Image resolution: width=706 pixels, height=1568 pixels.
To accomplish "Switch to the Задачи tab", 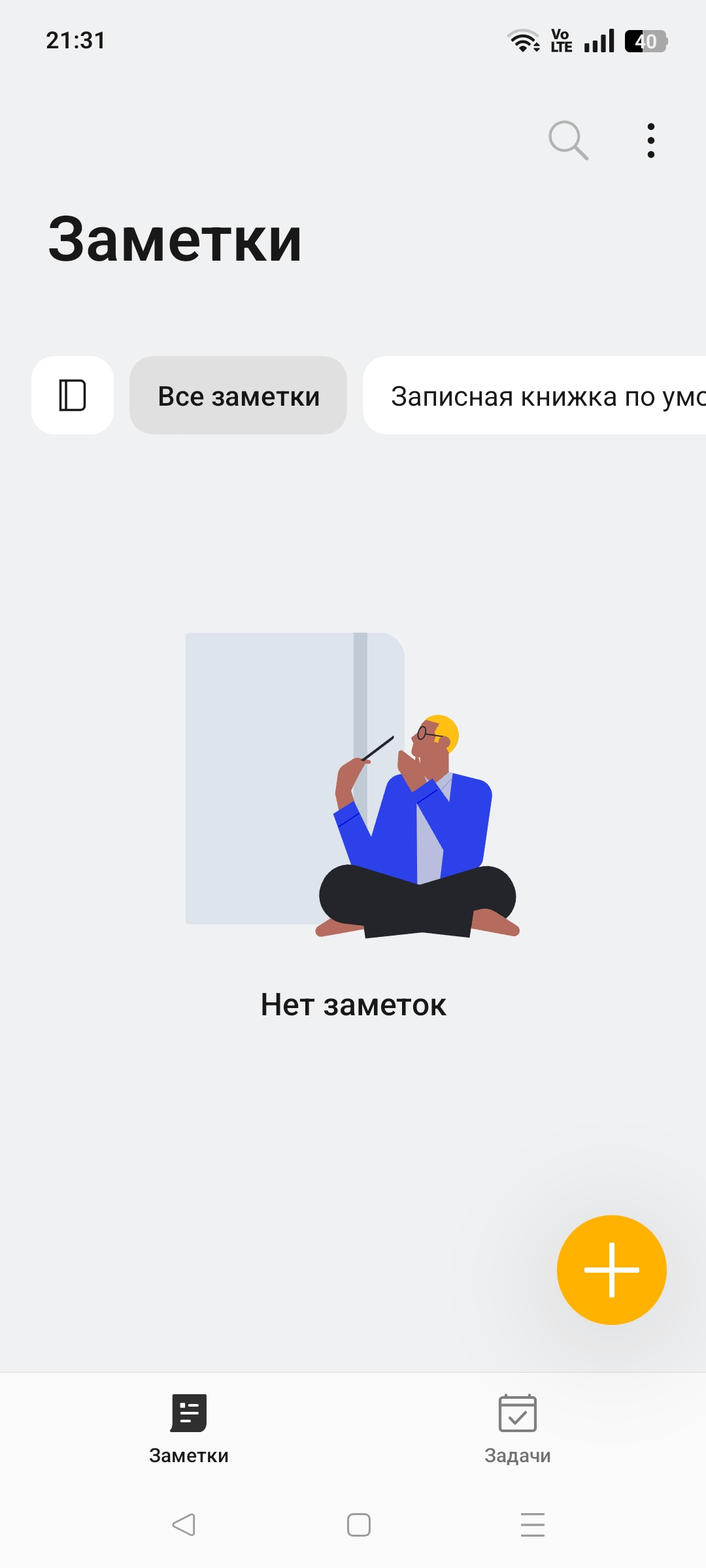I will (517, 1428).
